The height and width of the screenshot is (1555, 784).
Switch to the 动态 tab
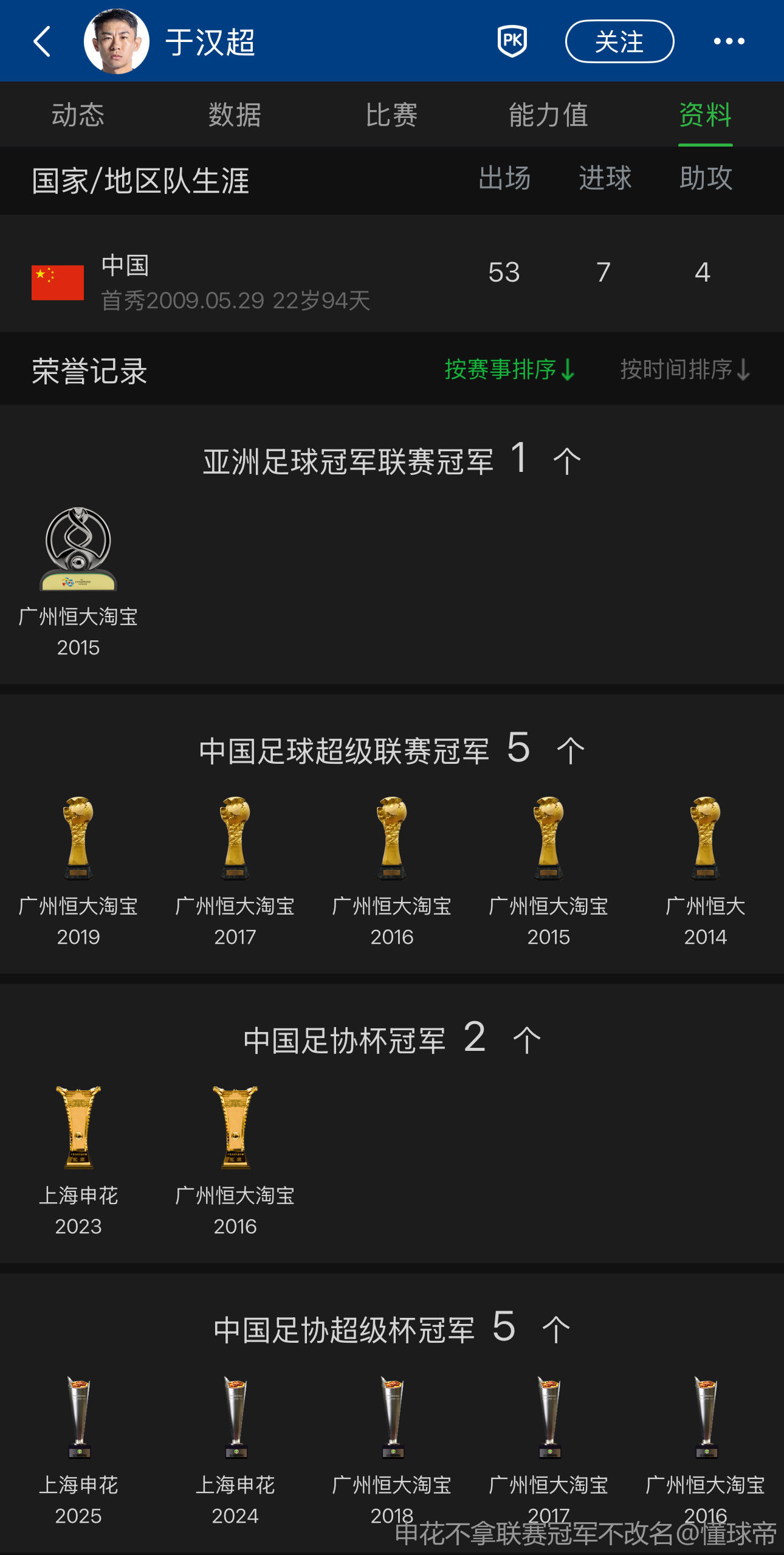(x=78, y=115)
